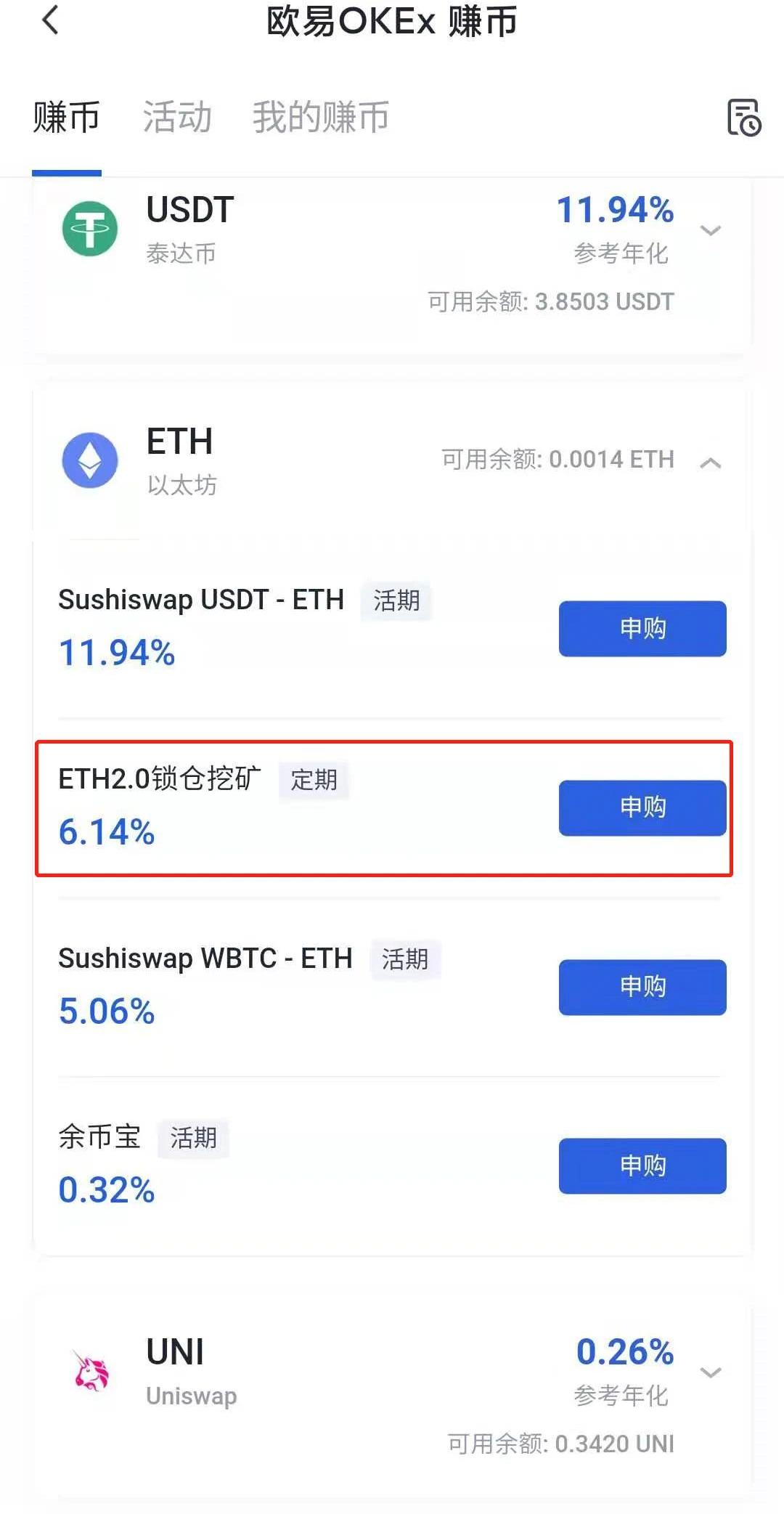Expand the USDT 泰达币 card
The width and height of the screenshot is (784, 1514).
pos(710,231)
